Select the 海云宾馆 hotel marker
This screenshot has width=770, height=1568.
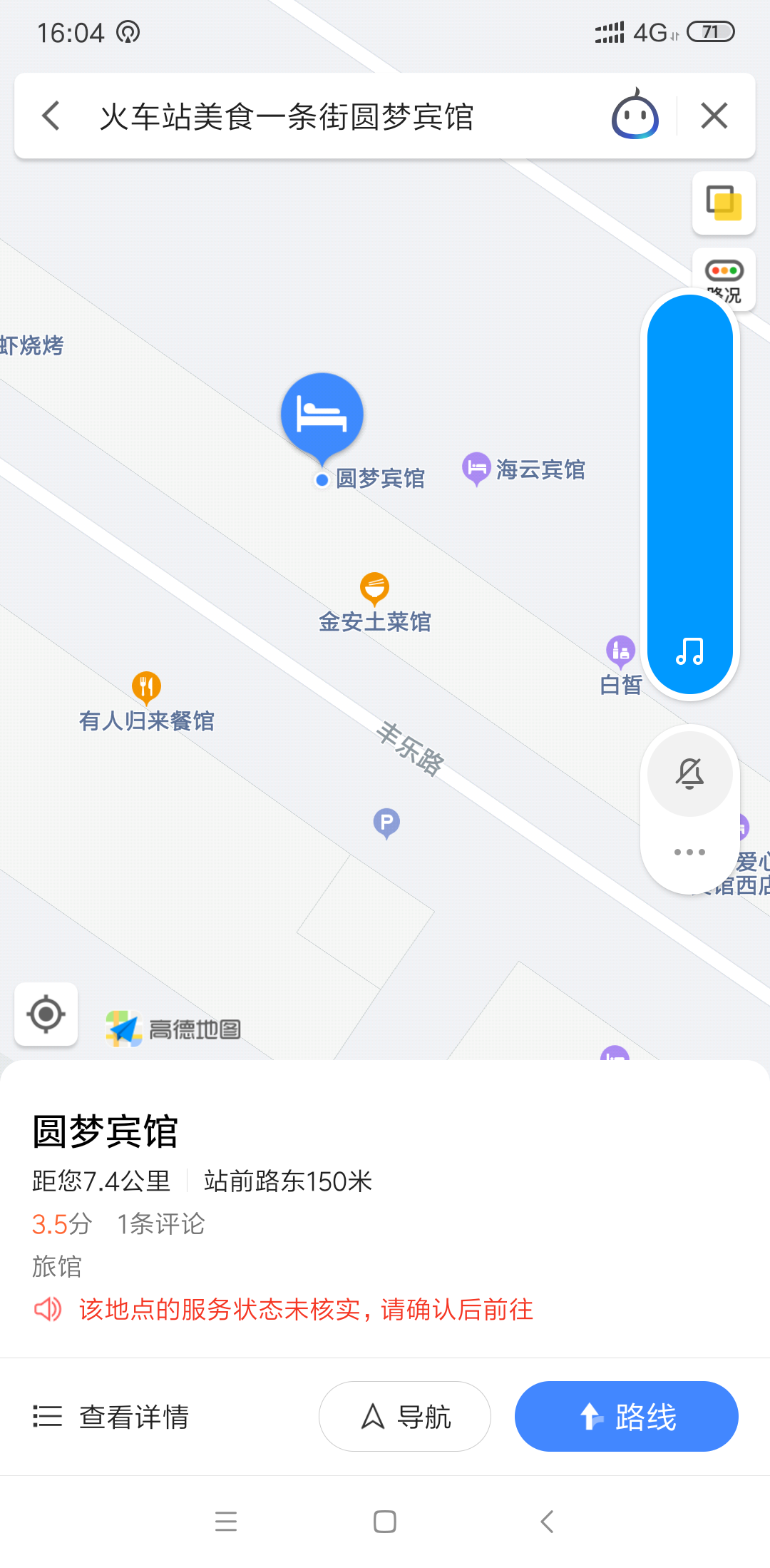(476, 468)
